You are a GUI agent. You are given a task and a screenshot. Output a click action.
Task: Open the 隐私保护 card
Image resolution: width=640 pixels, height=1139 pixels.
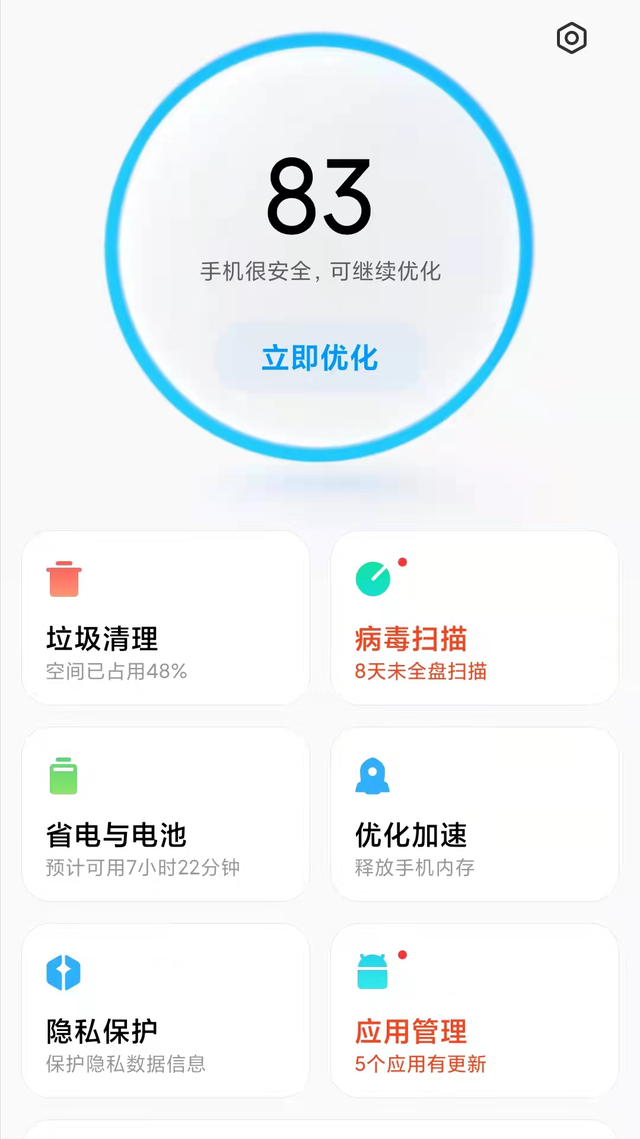pyautogui.click(x=166, y=1010)
